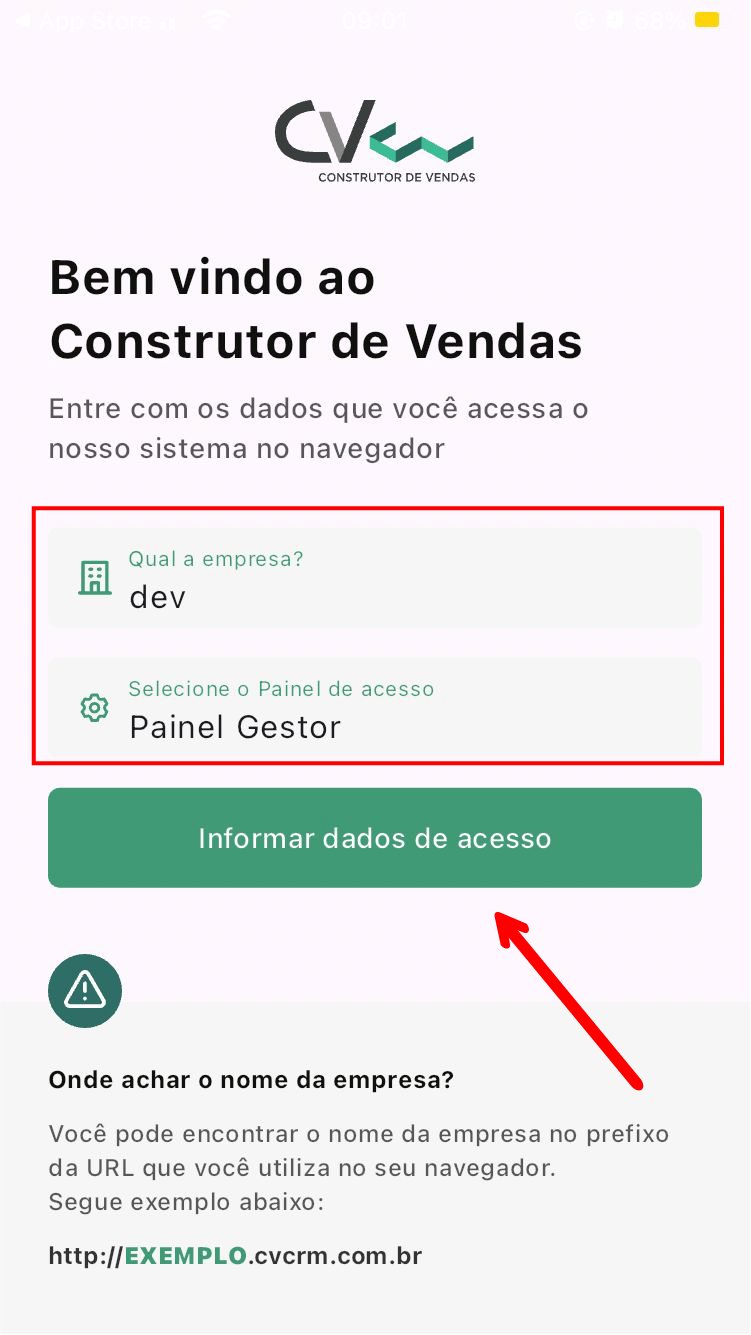
Task: Tap the "Informar dados de acesso" button
Action: [375, 838]
